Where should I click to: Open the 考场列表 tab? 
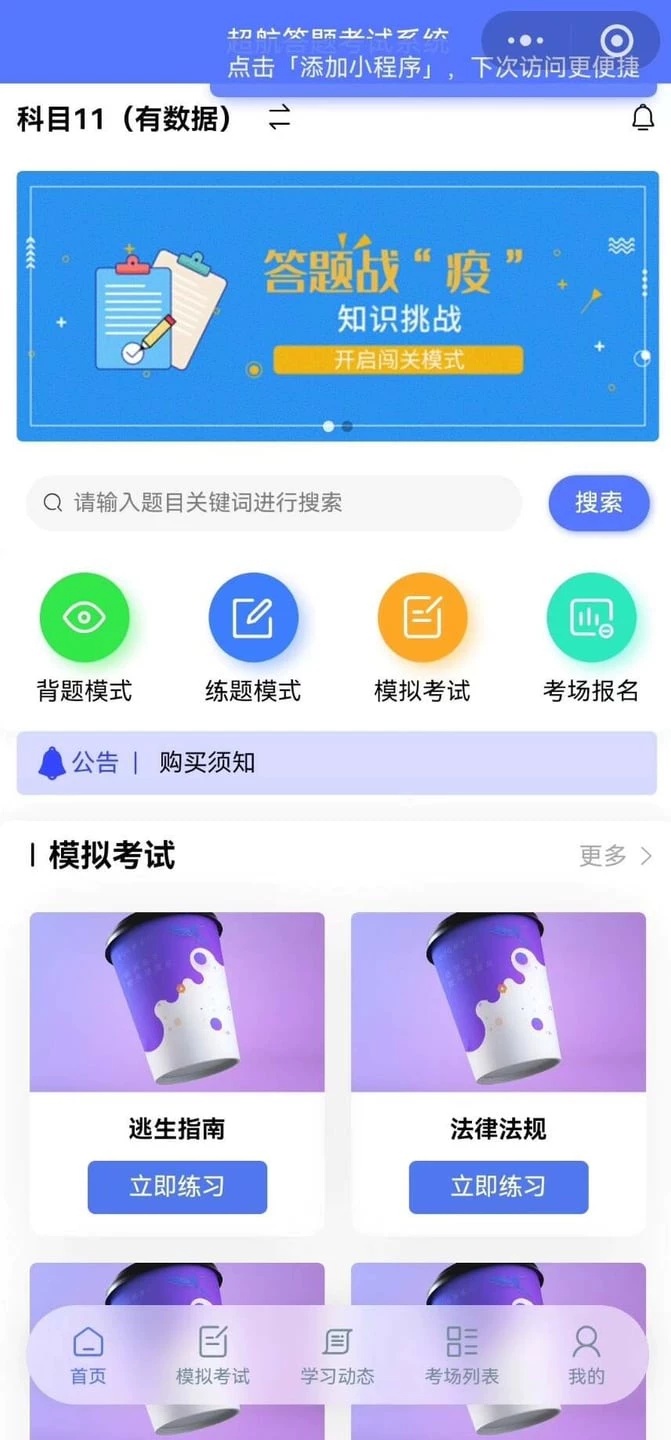[462, 1356]
